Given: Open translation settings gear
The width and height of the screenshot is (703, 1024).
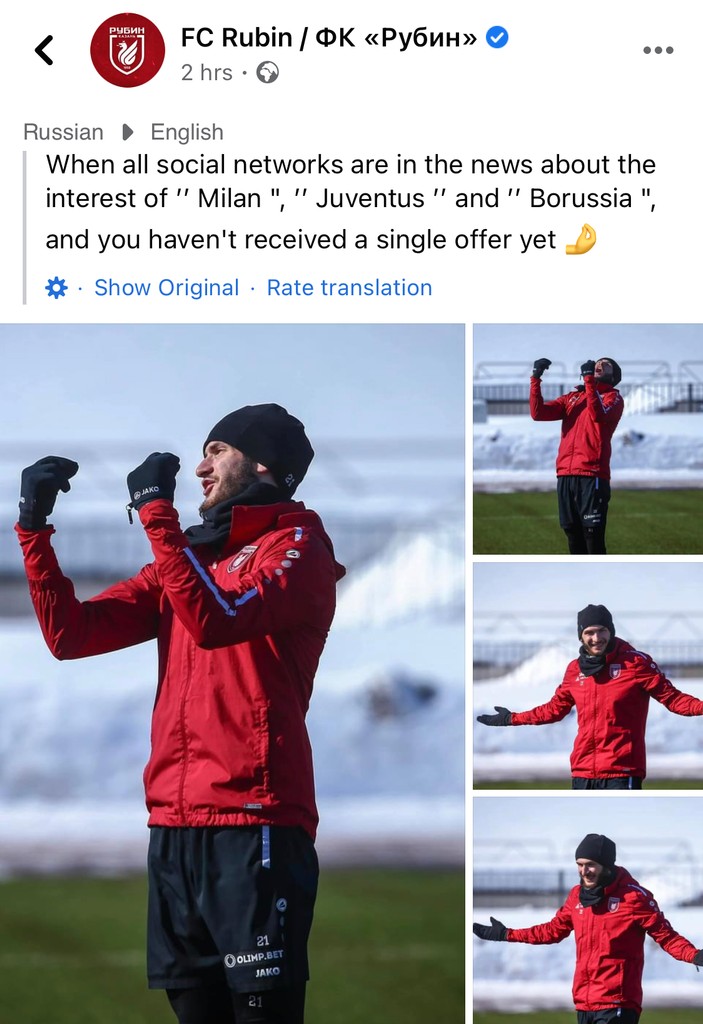Looking at the screenshot, I should pyautogui.click(x=57, y=288).
